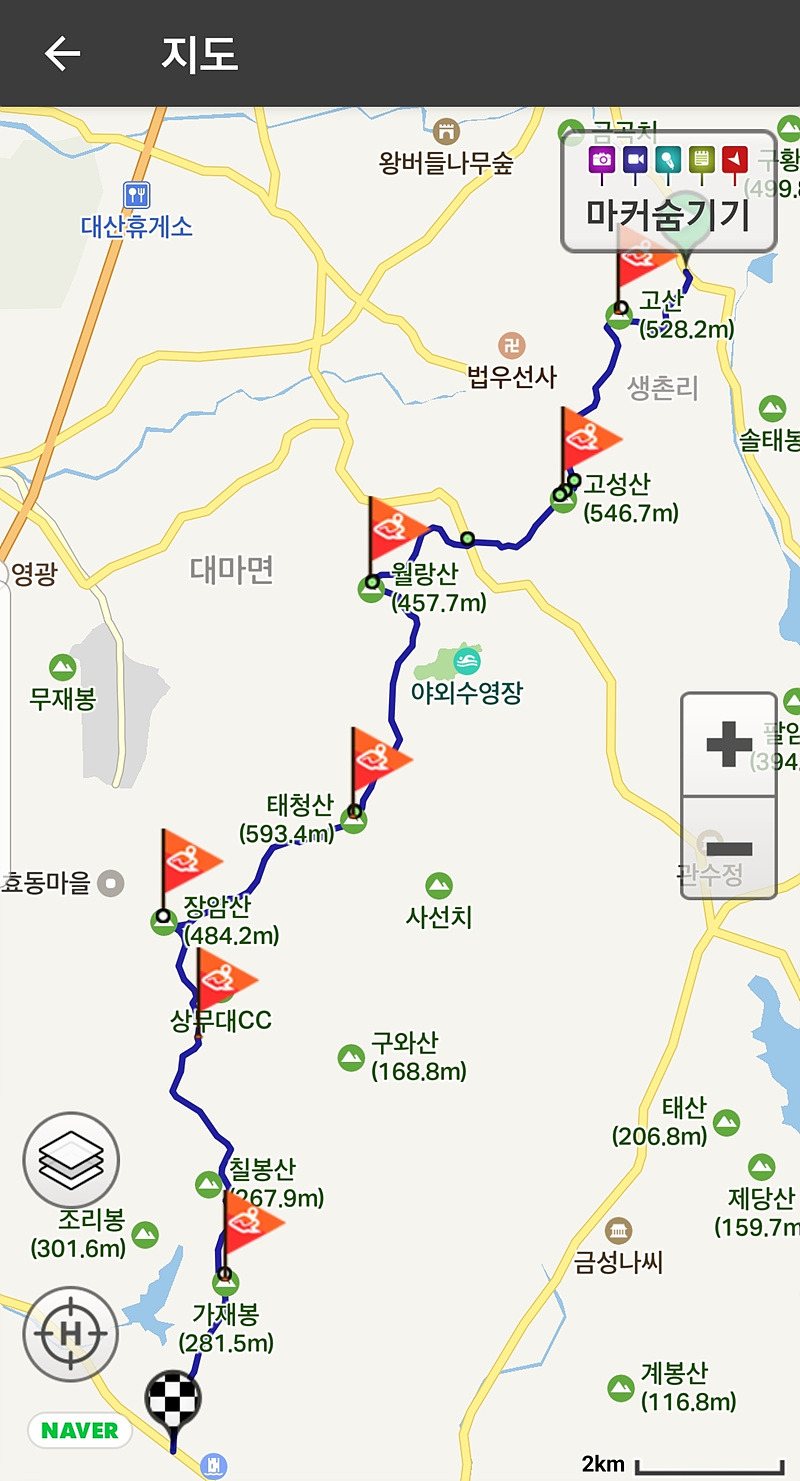
Task: Tap the checkered finish flag marker
Action: pos(173,1398)
